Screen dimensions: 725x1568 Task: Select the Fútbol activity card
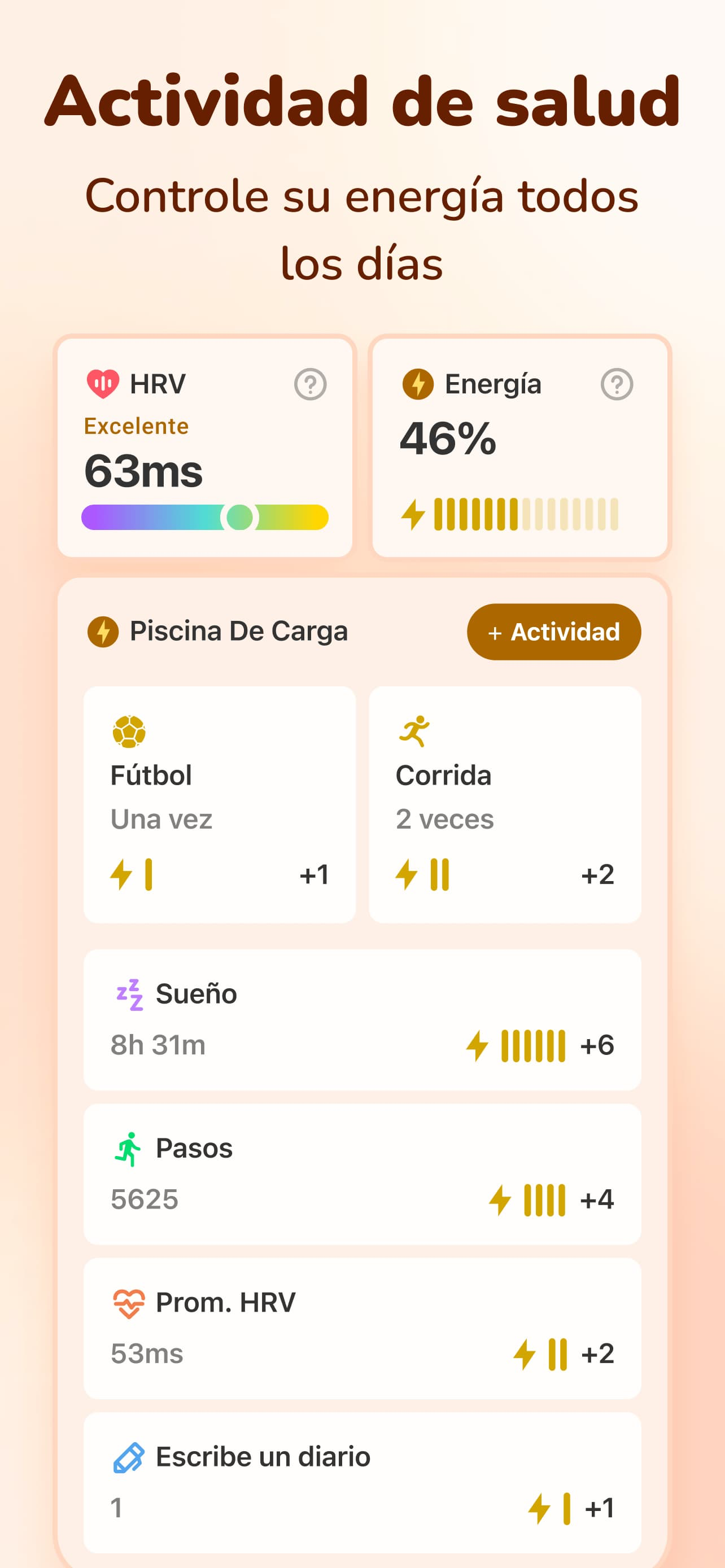(x=220, y=804)
